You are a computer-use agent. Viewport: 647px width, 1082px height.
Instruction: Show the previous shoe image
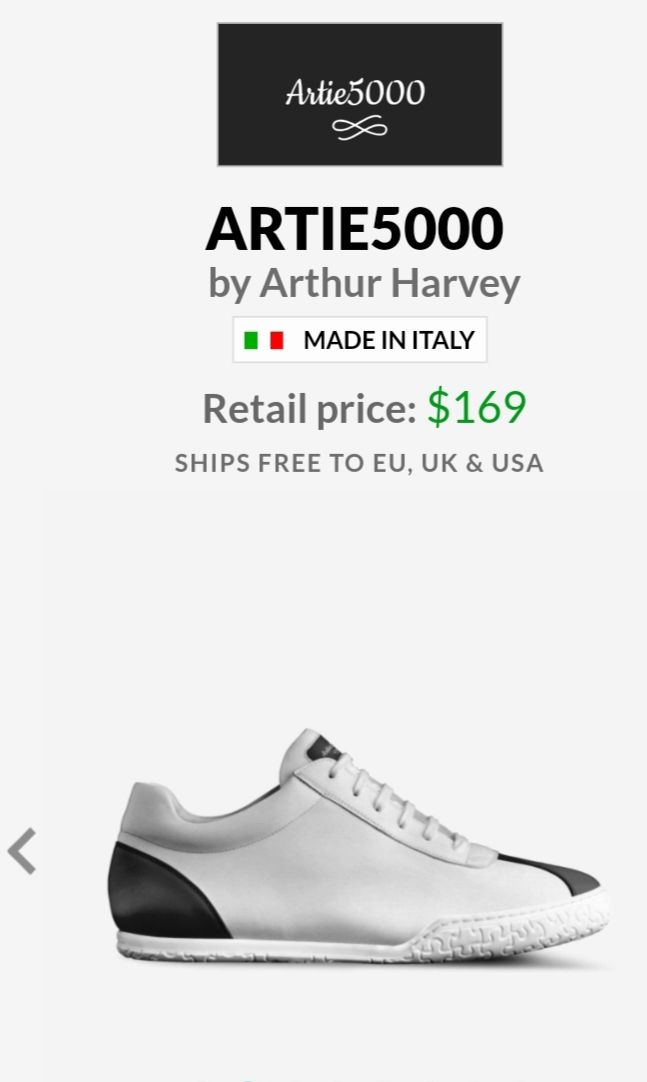(x=22, y=851)
